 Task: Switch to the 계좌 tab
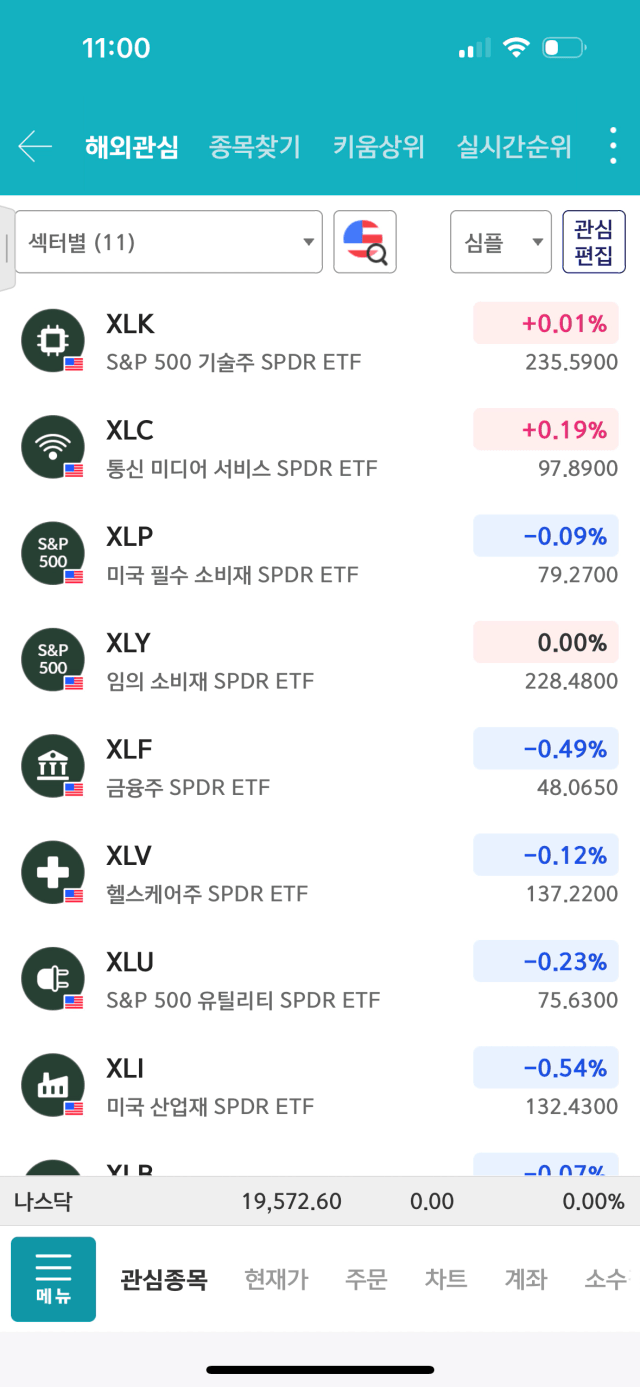click(x=526, y=1279)
